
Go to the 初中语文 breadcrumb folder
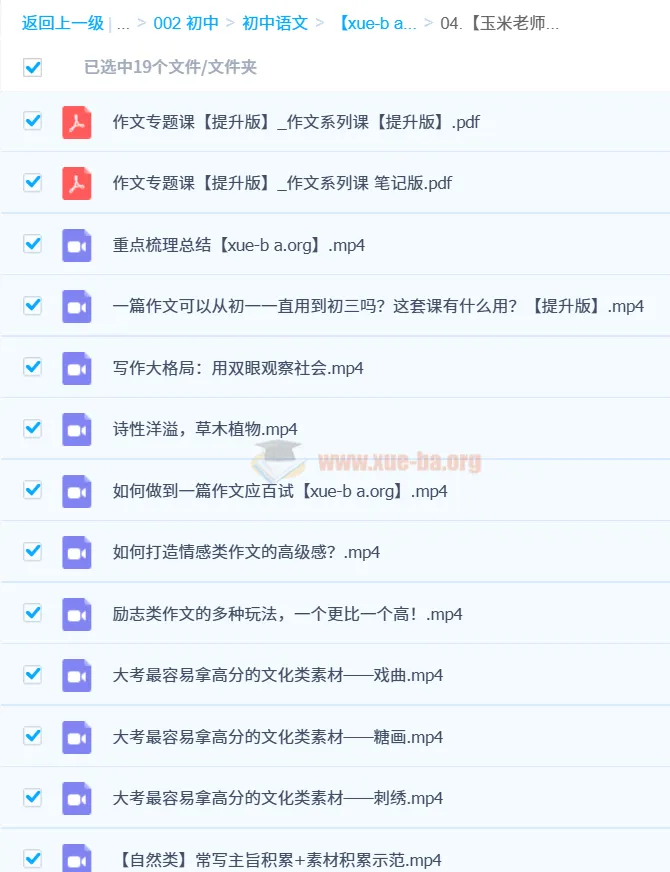(275, 23)
